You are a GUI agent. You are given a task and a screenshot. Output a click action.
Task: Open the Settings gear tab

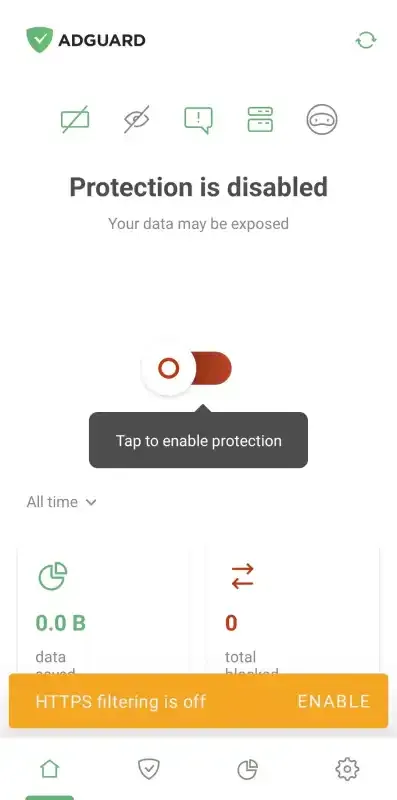[x=347, y=768]
